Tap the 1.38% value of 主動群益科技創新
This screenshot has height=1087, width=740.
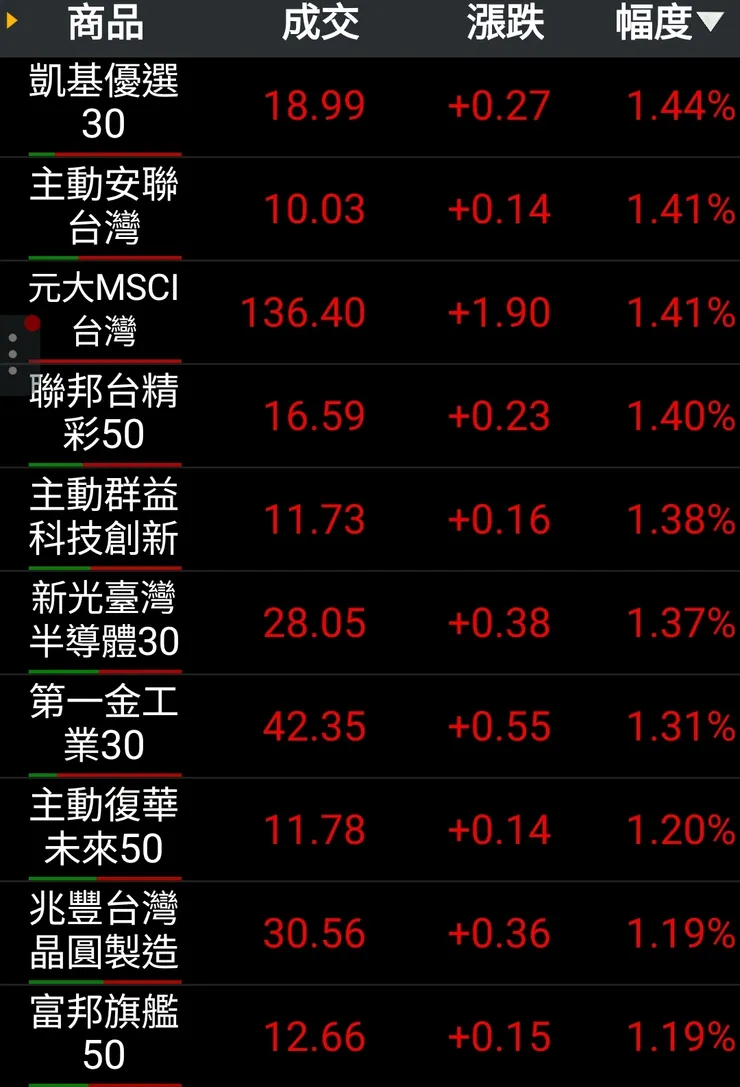(x=678, y=519)
